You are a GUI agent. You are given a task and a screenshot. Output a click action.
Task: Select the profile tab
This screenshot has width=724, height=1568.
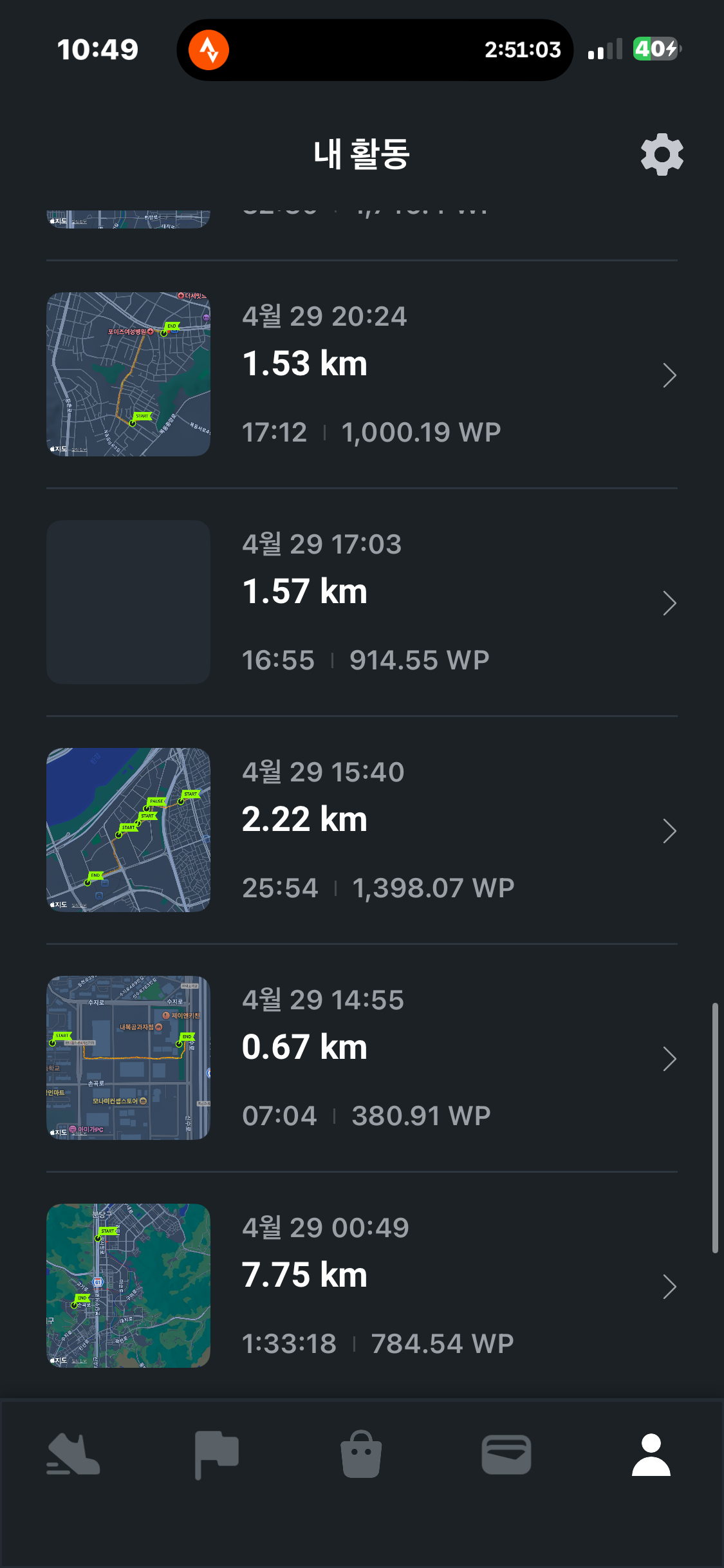tap(651, 1455)
